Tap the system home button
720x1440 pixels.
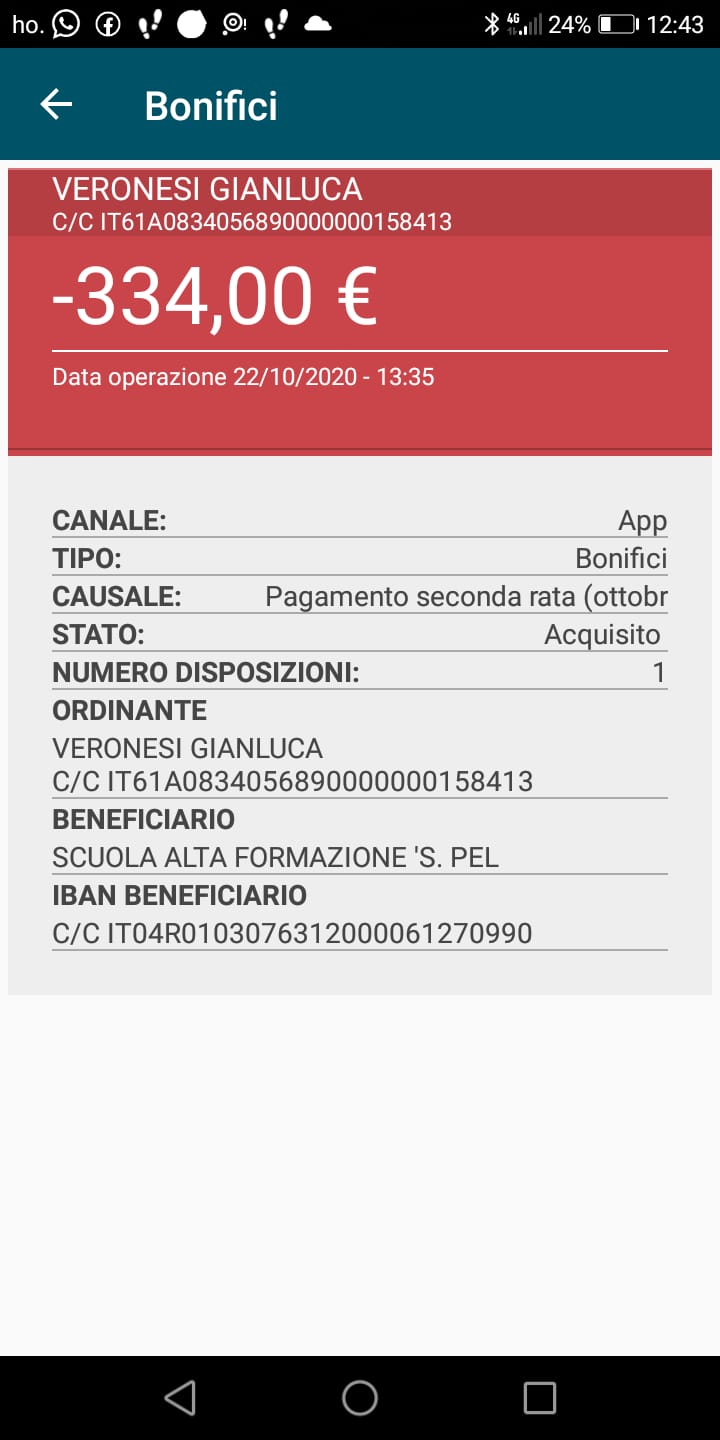pyautogui.click(x=360, y=1397)
